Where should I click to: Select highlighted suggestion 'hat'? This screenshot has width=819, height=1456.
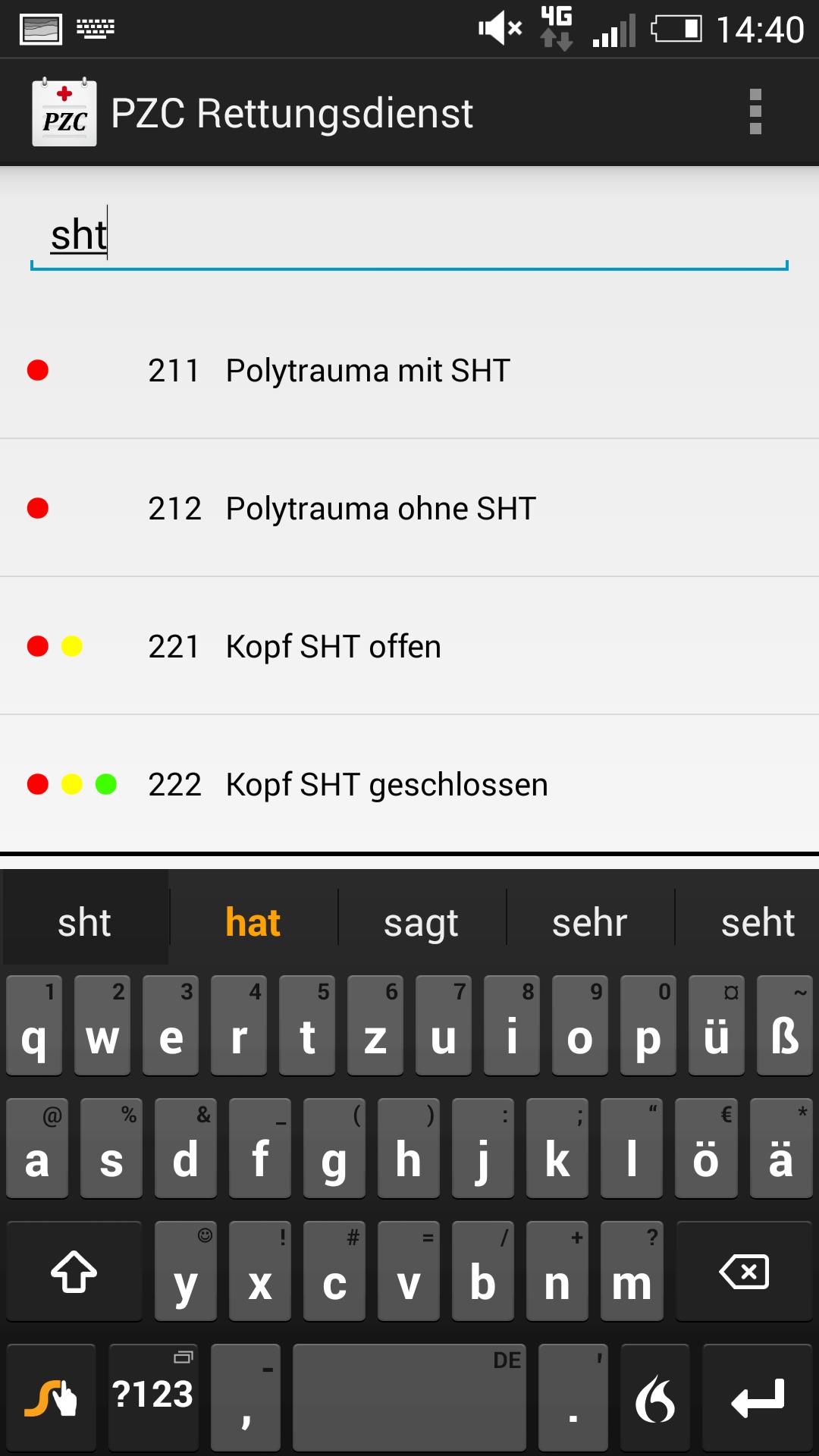[x=253, y=920]
